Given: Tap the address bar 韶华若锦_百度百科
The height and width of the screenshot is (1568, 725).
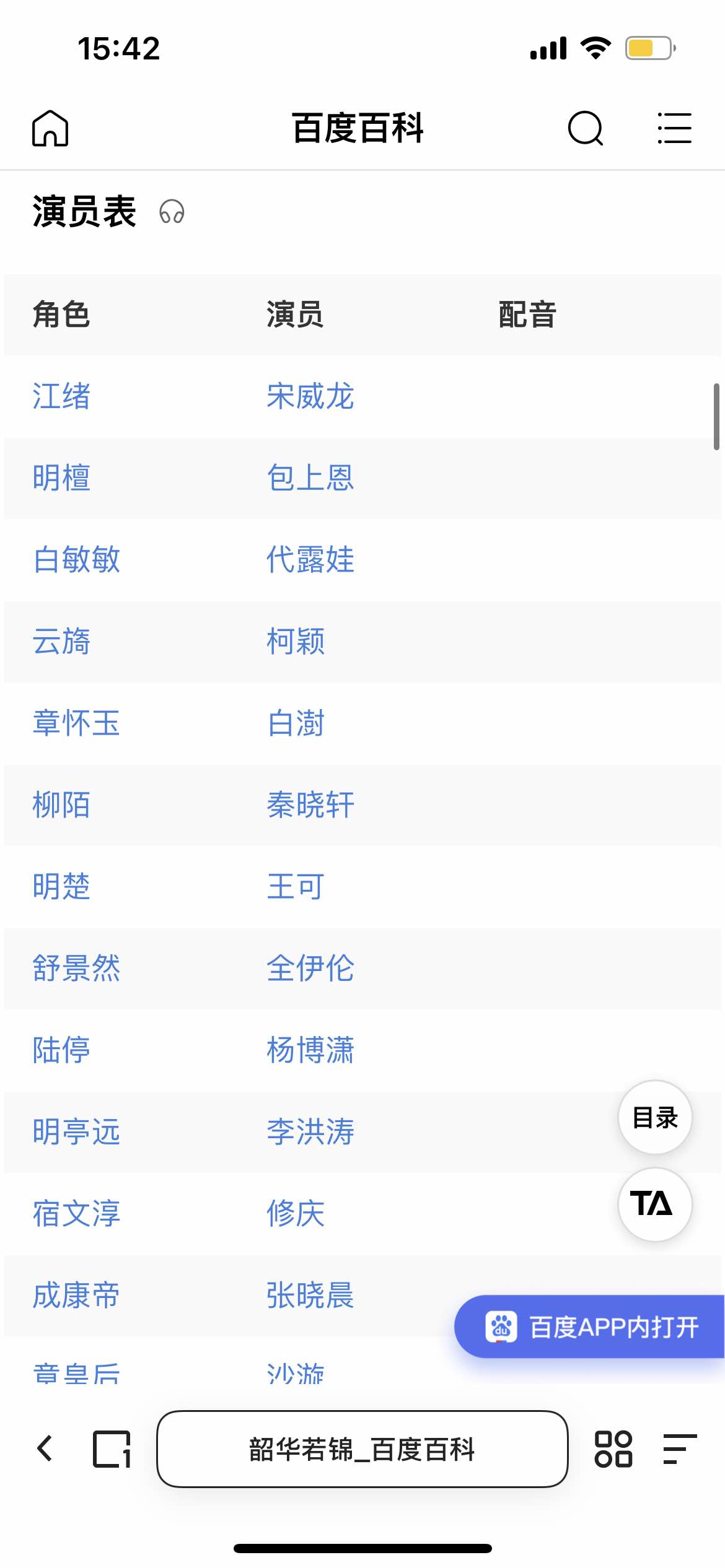Looking at the screenshot, I should pos(362,1449).
